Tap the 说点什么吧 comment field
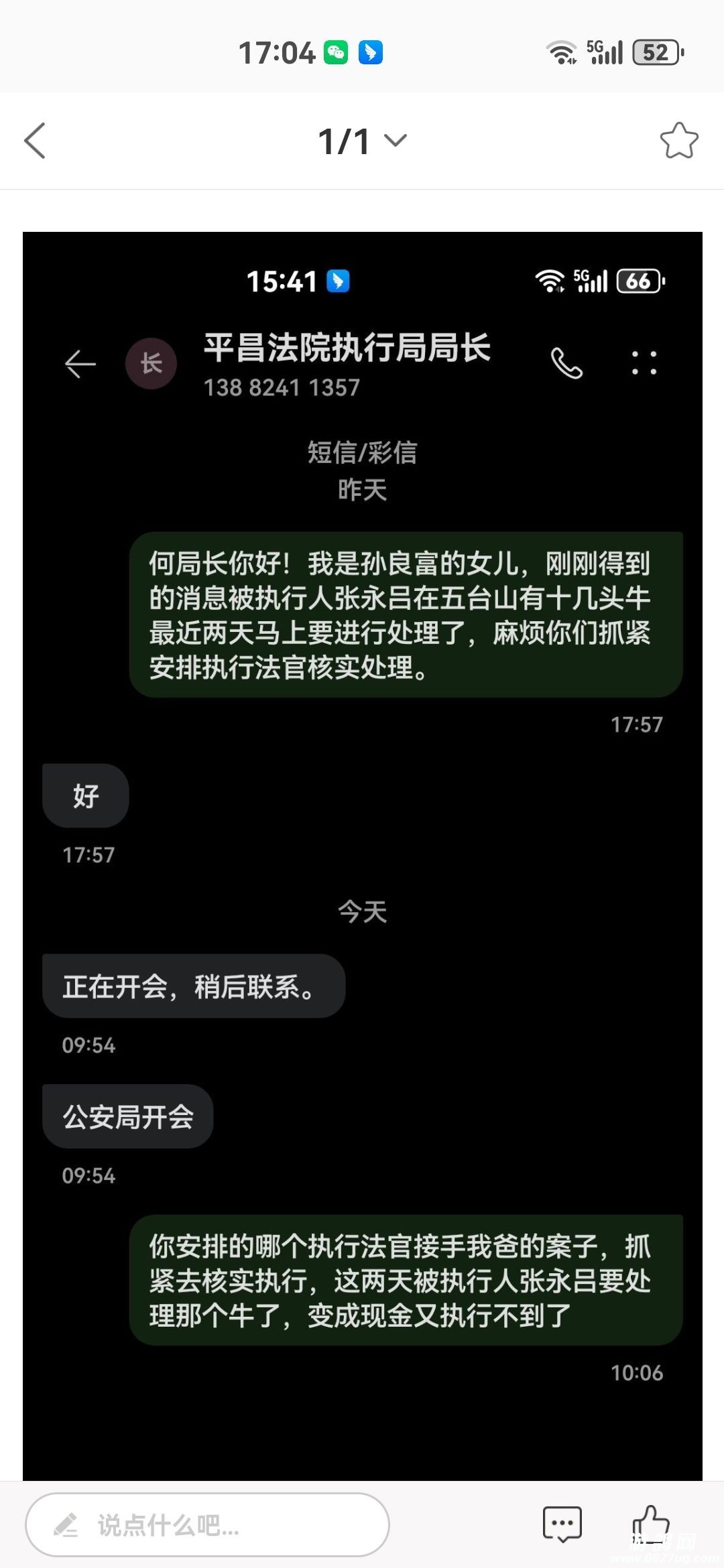Screen dimensions: 724x1568 tap(207, 1525)
